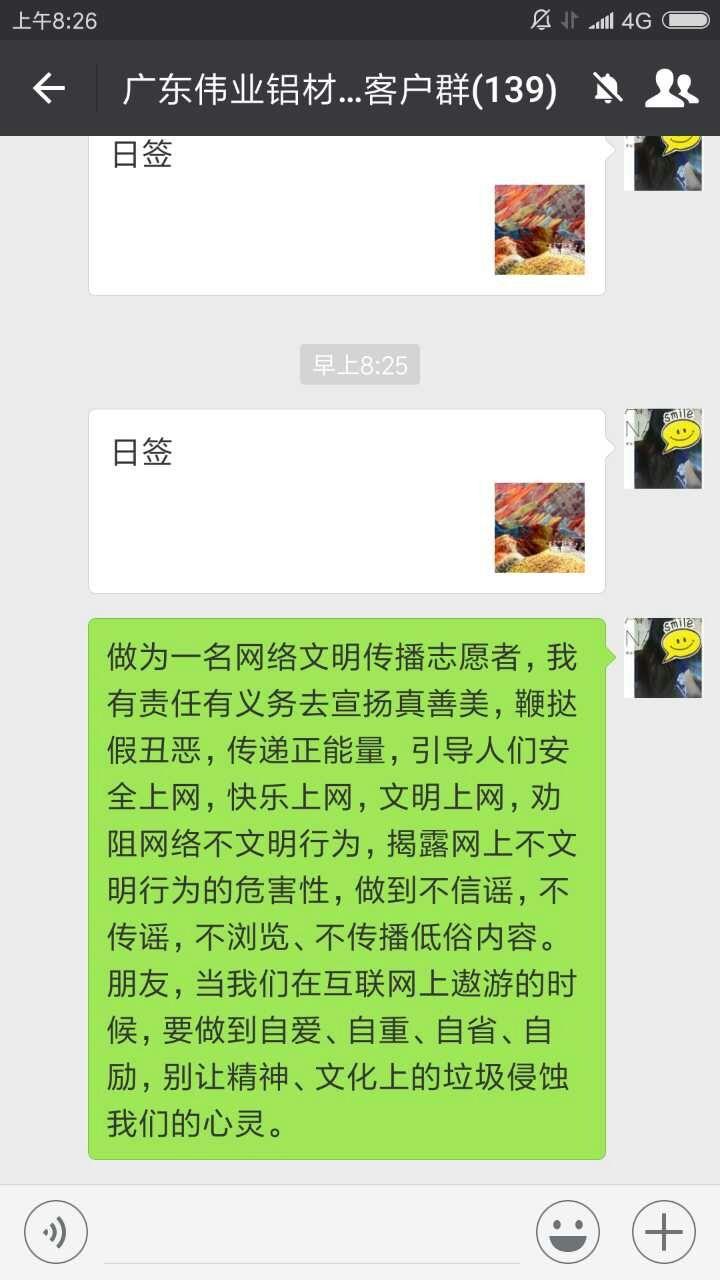
Task: Open group members info icon
Action: [671, 89]
